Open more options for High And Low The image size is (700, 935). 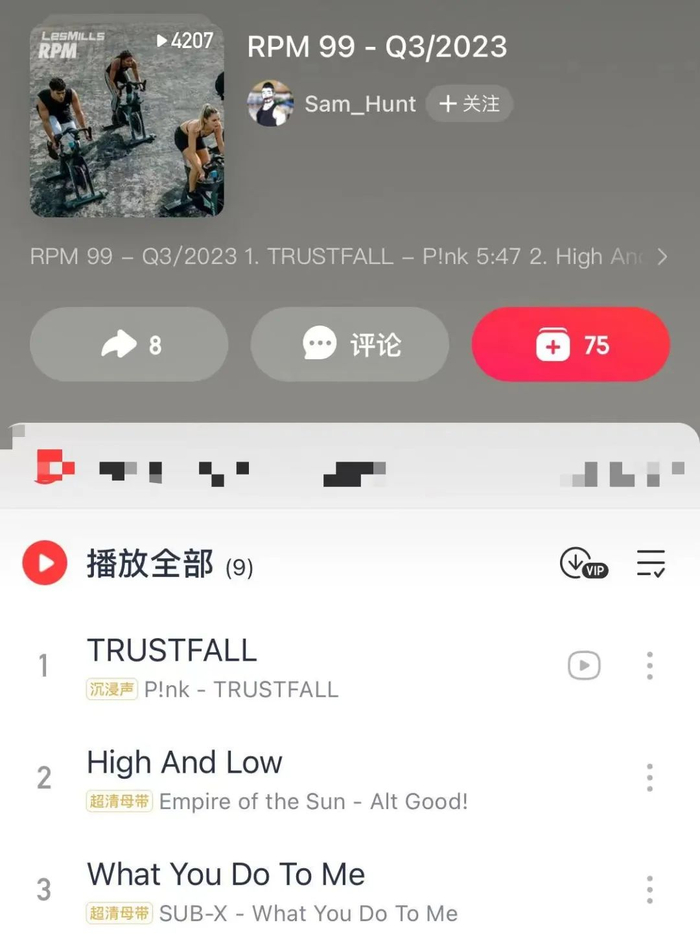(650, 777)
